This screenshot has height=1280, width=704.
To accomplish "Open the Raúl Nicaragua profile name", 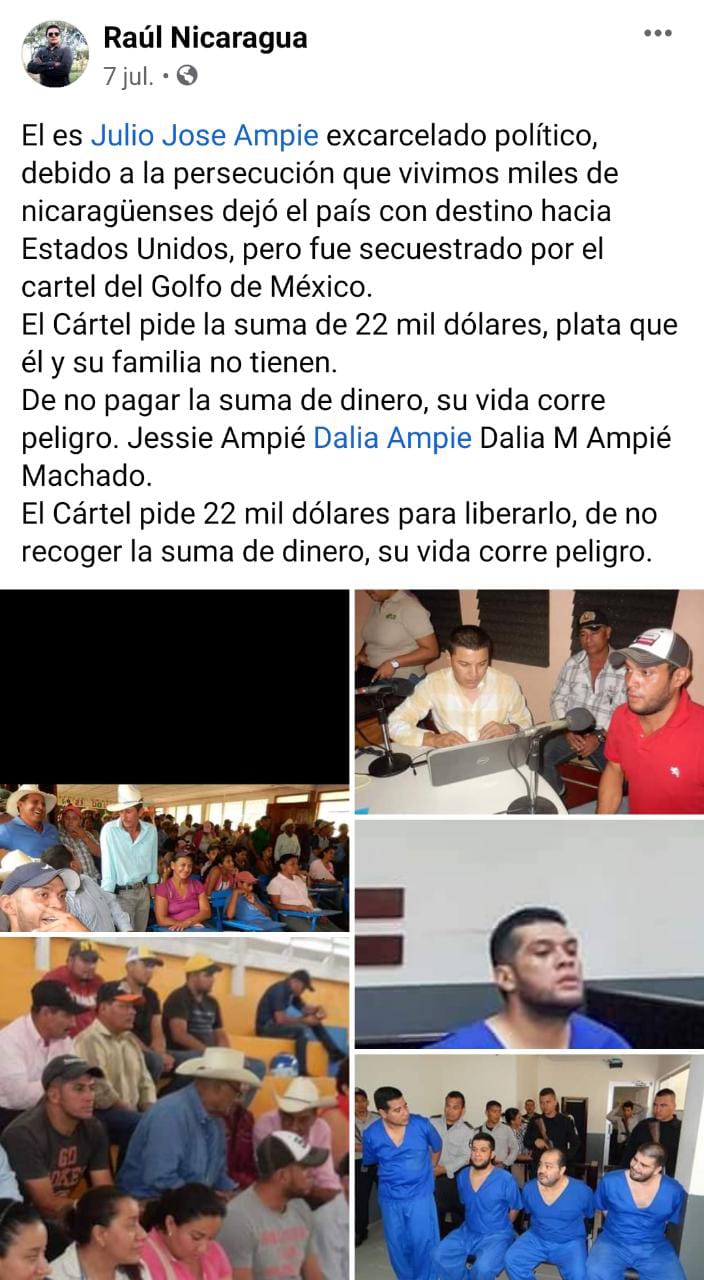I will (205, 38).
